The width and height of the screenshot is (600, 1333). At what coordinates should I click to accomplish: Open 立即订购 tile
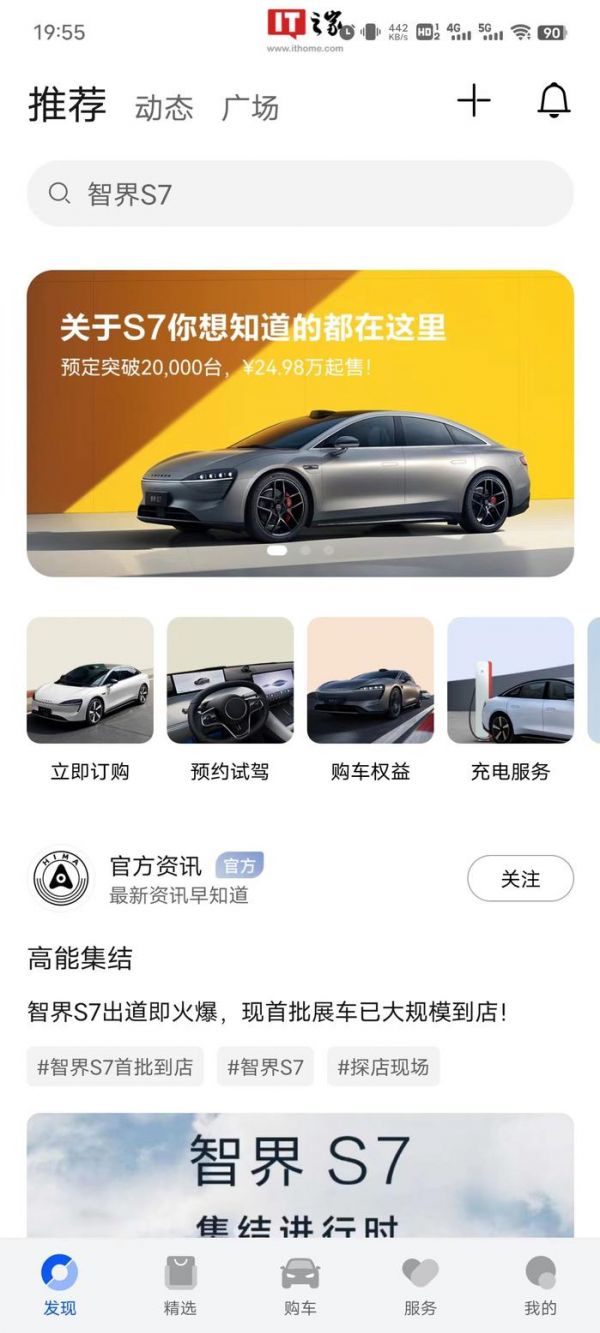90,700
